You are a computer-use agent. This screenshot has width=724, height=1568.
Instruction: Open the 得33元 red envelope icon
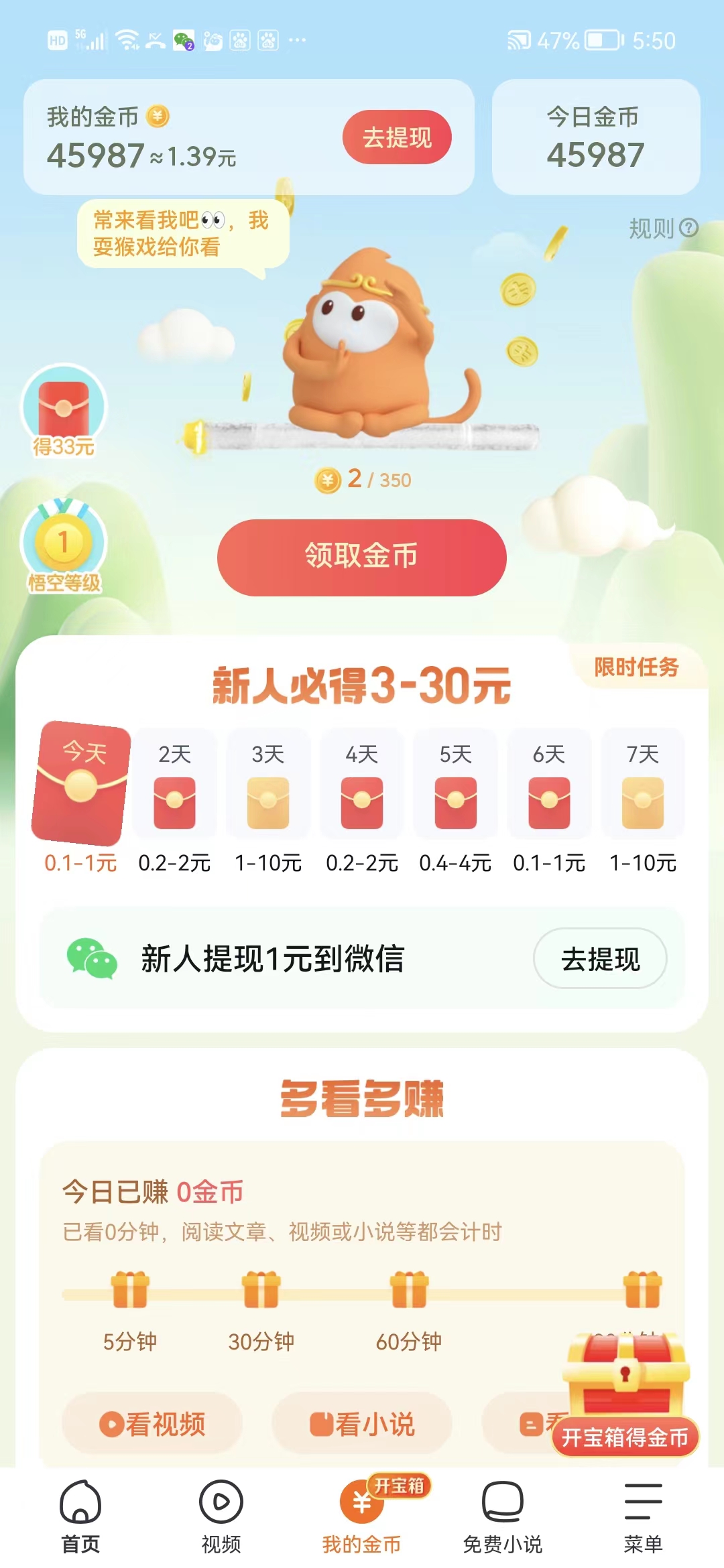pyautogui.click(x=64, y=412)
